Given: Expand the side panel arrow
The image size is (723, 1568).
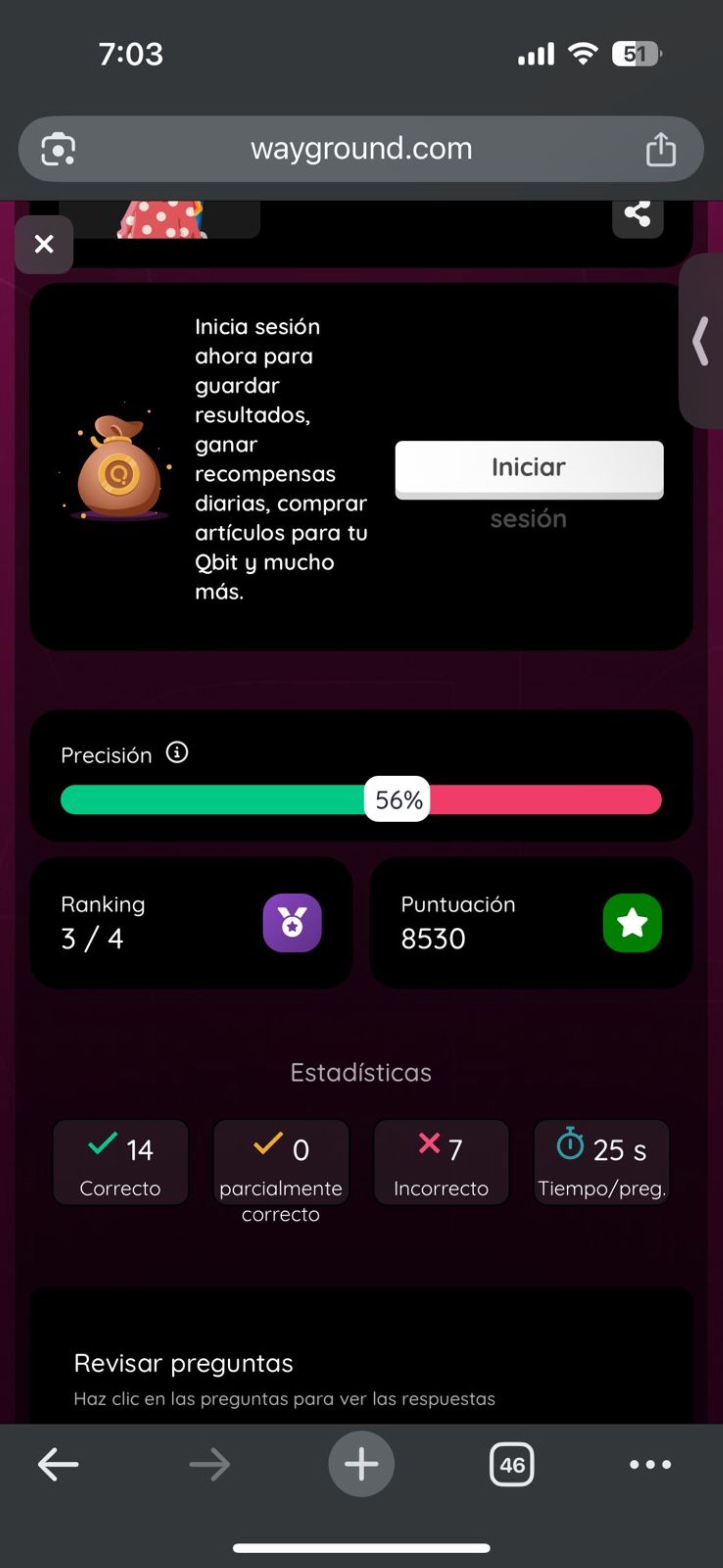Looking at the screenshot, I should 702,342.
